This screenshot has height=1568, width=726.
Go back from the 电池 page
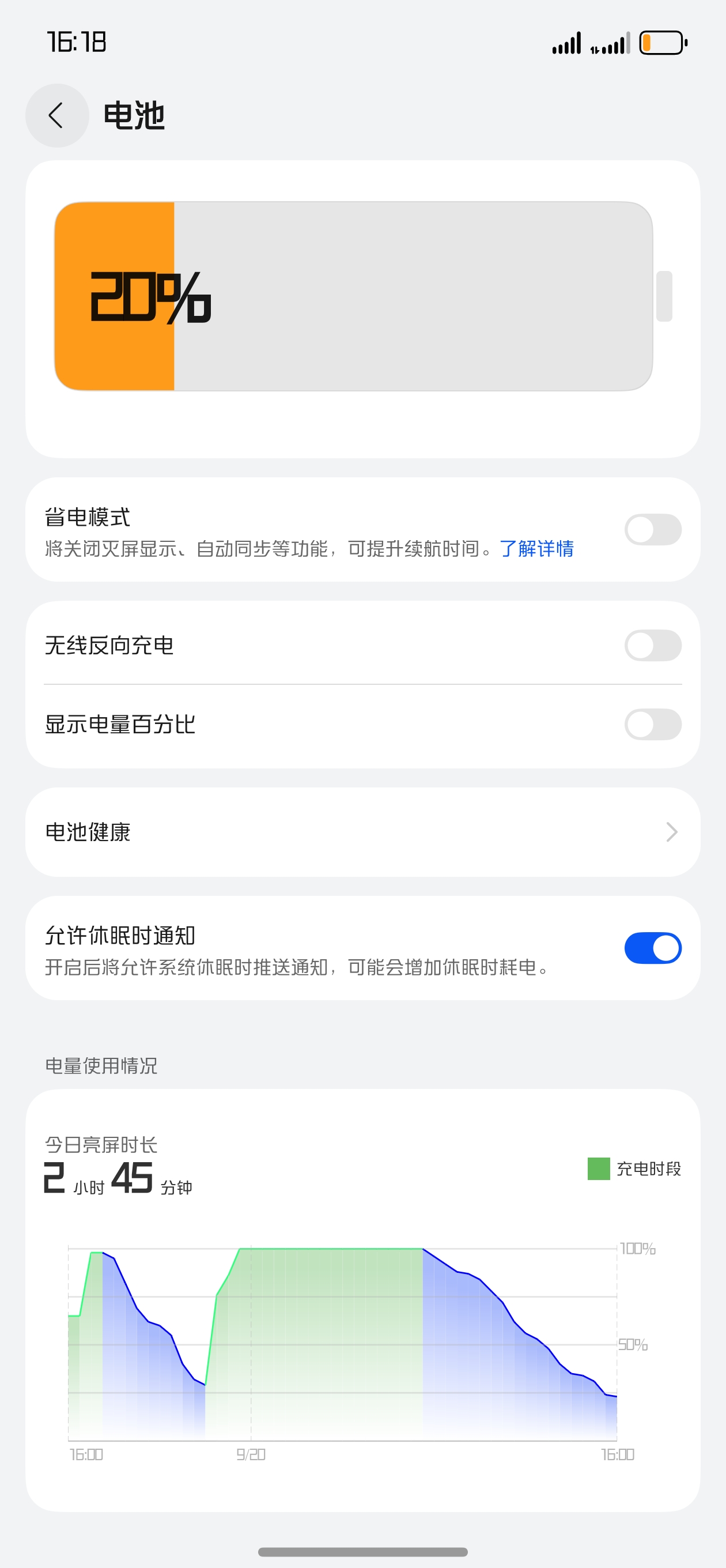click(x=56, y=116)
